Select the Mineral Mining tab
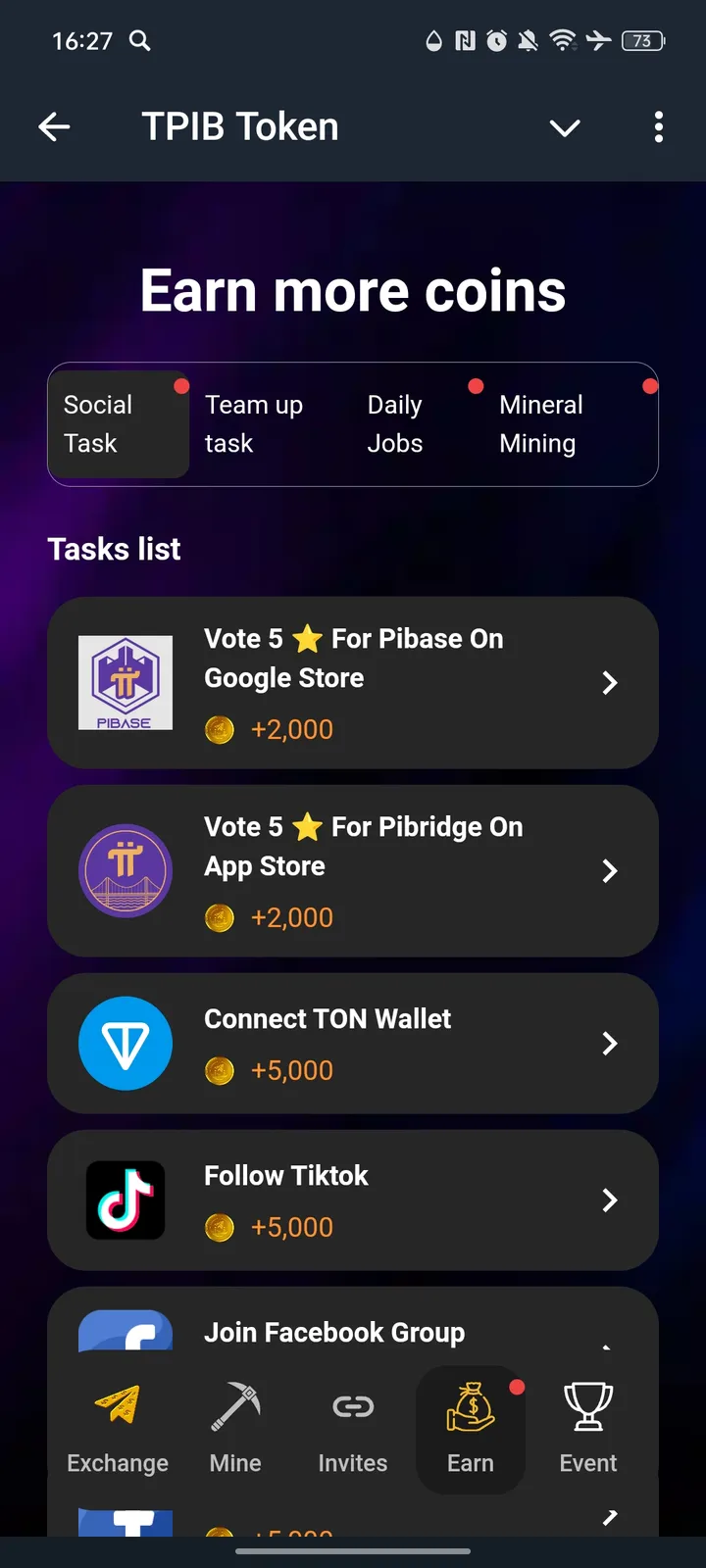Viewport: 706px width, 1568px height. pyautogui.click(x=540, y=423)
